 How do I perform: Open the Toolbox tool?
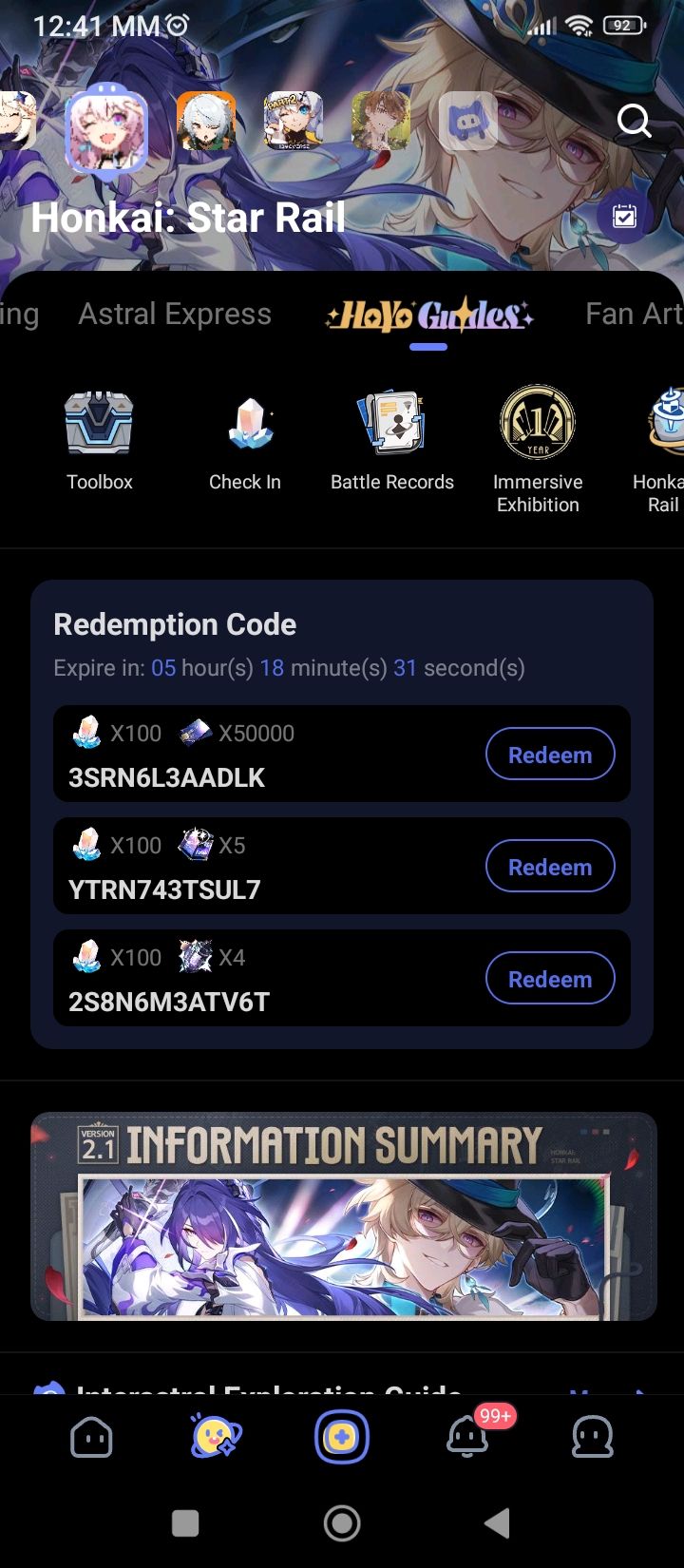pyautogui.click(x=99, y=437)
